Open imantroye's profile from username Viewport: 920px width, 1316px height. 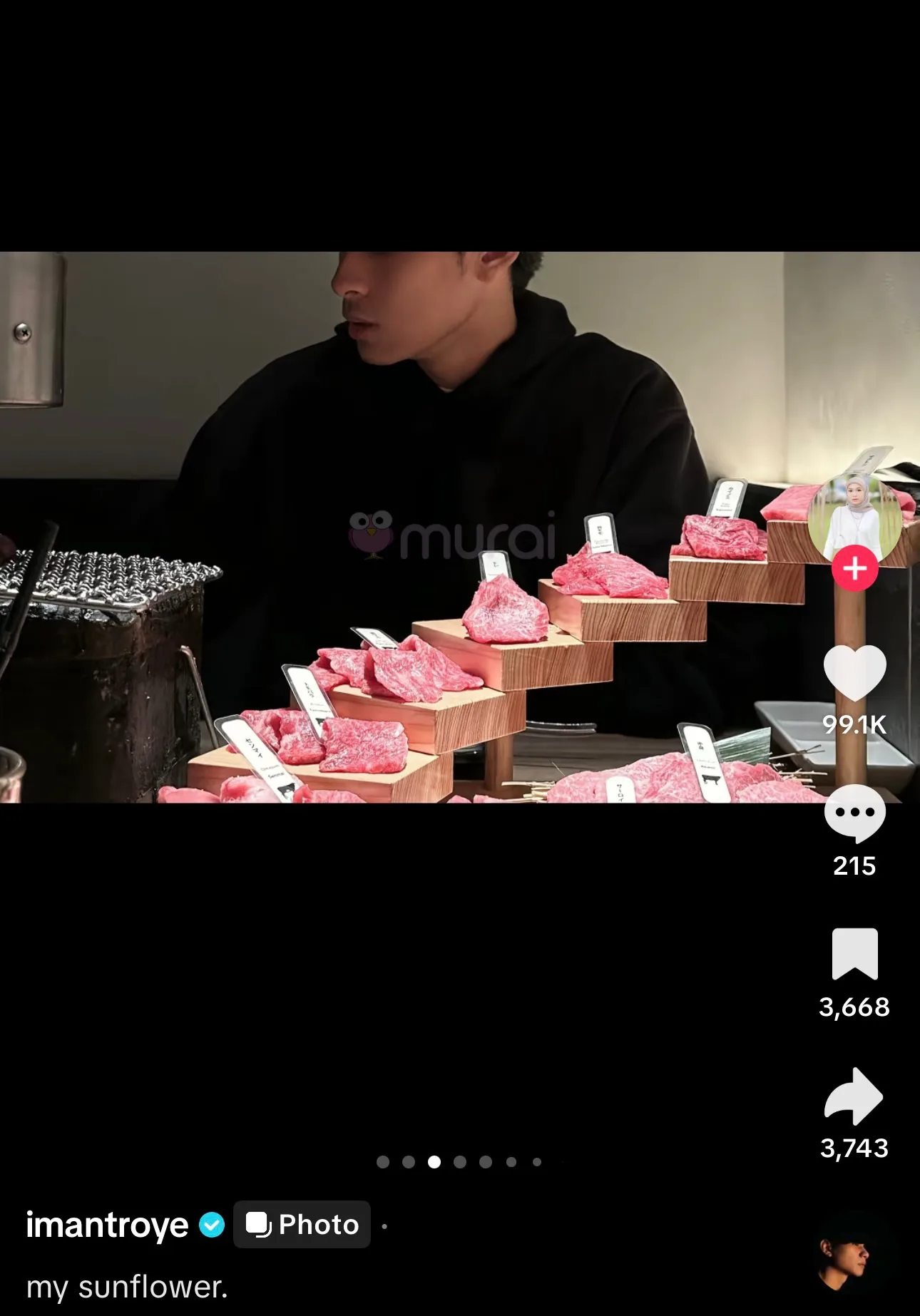107,1225
